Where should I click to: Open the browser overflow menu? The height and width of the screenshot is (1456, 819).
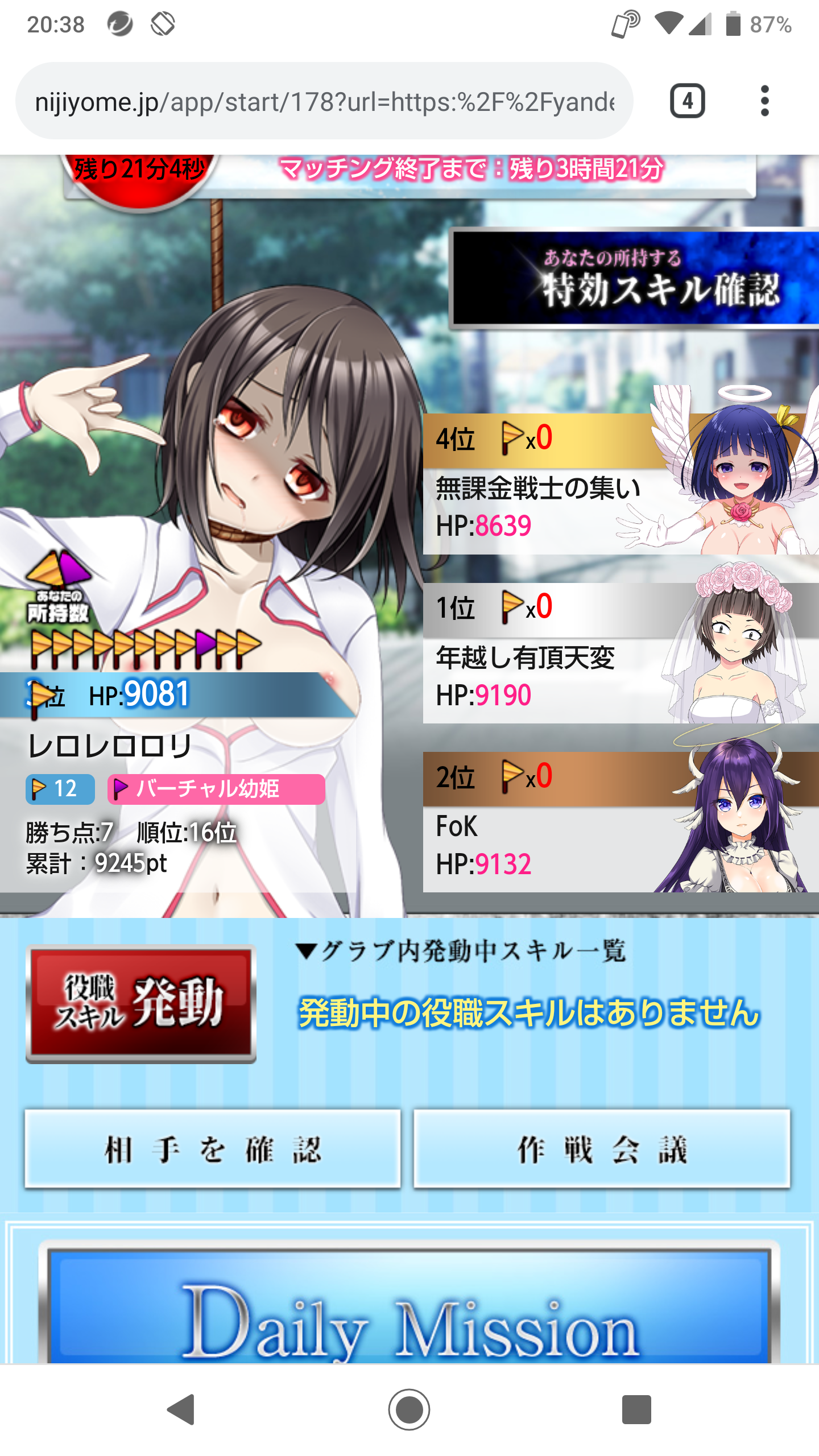(764, 101)
